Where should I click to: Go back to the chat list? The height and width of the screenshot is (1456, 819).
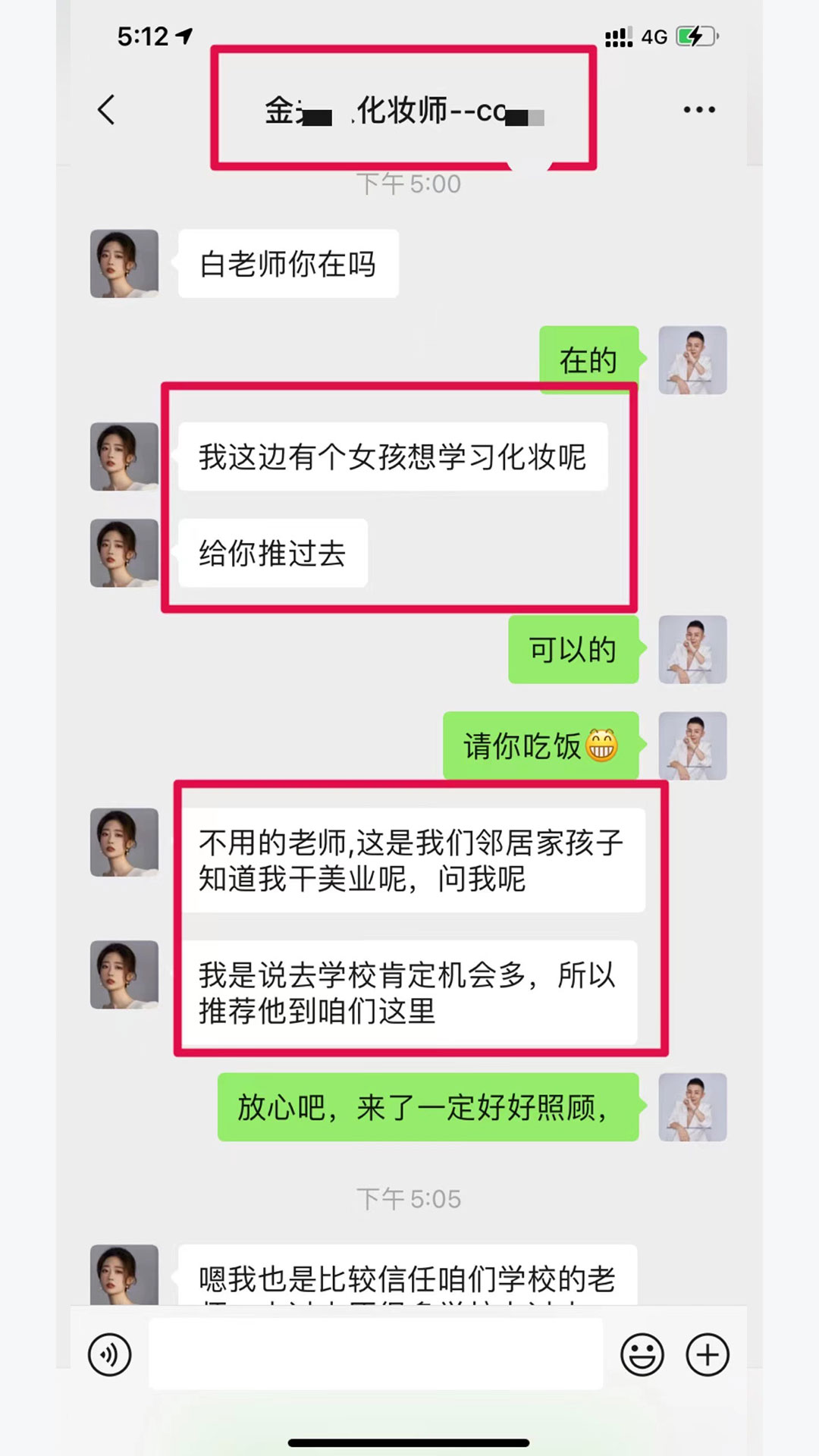(x=107, y=110)
